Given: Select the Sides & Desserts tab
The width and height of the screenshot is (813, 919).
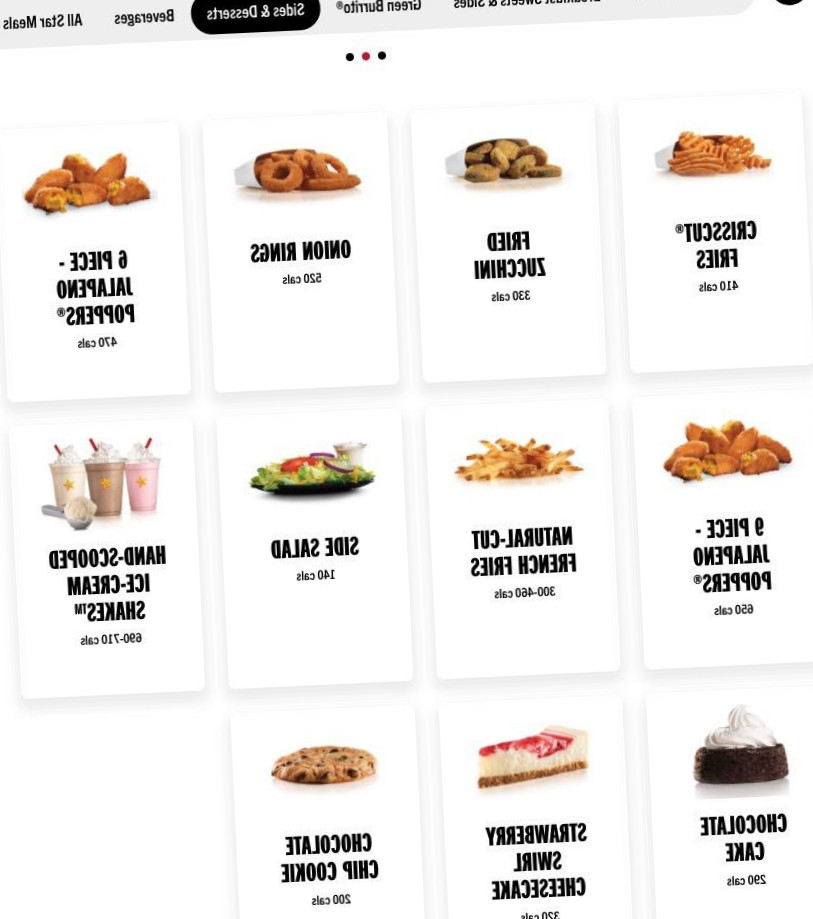Looking at the screenshot, I should (x=255, y=13).
